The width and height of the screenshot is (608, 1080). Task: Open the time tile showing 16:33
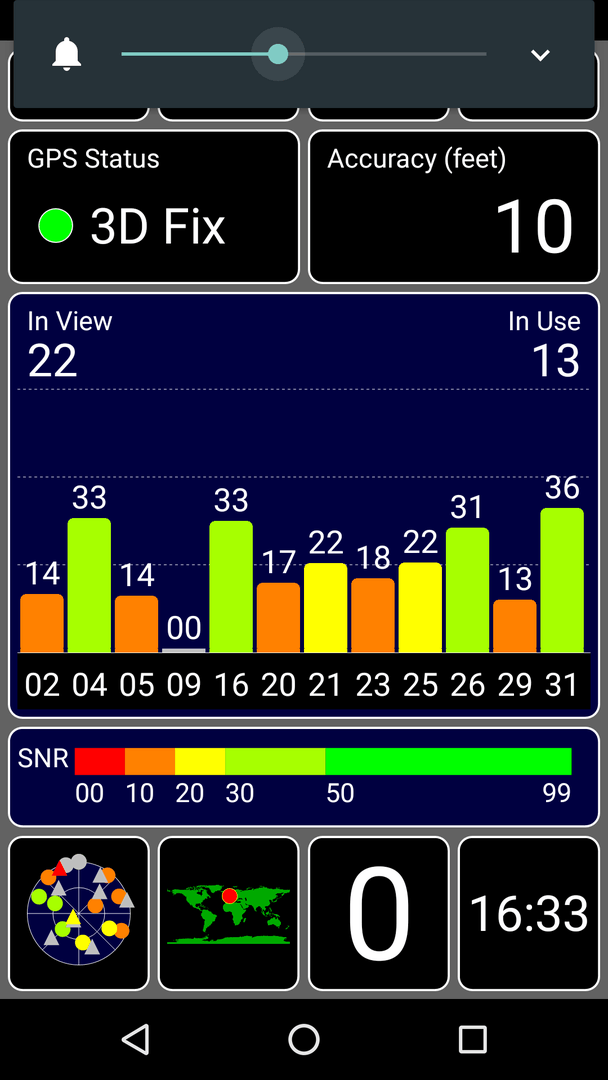(529, 913)
